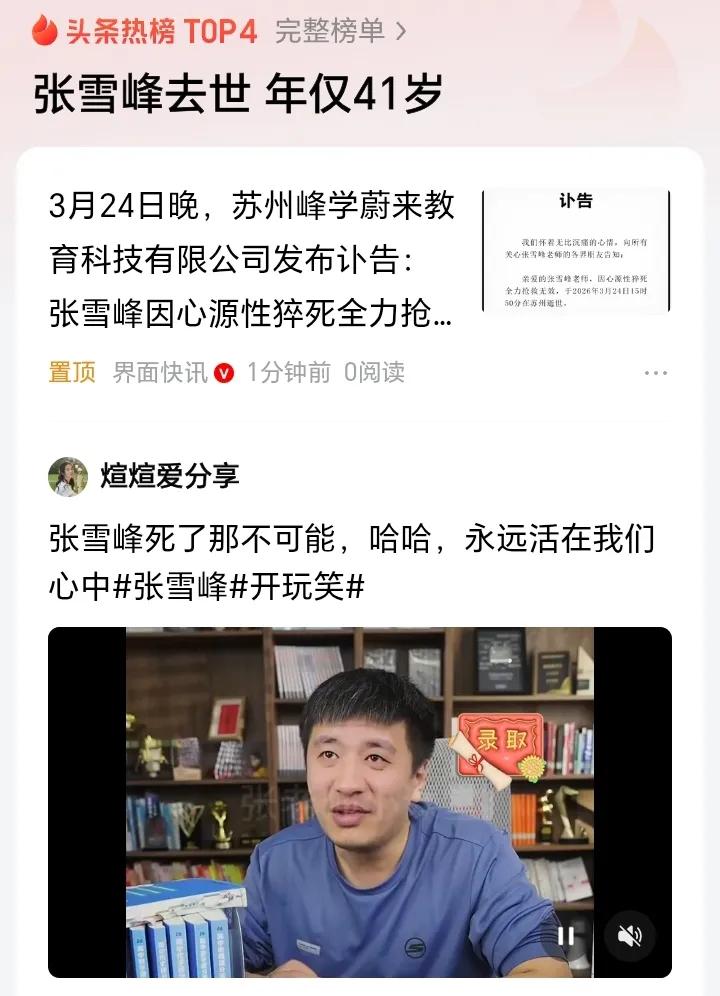Click the 0阅读 read counter
This screenshot has width=720, height=996.
[x=375, y=369]
